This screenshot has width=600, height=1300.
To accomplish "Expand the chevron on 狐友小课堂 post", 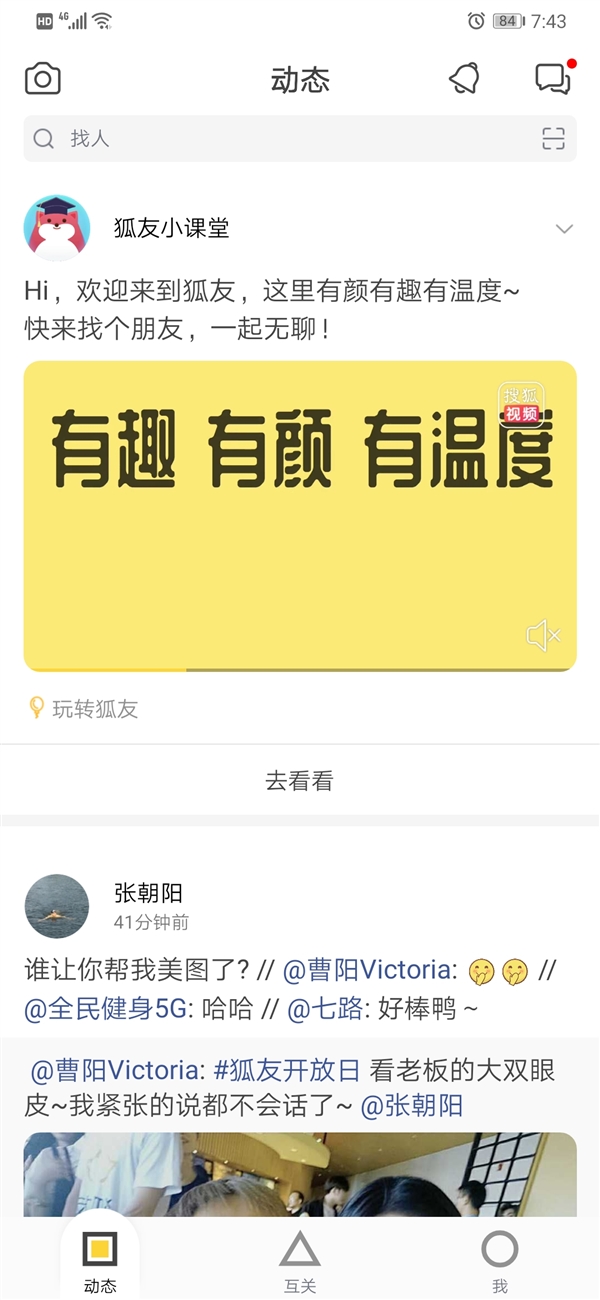I will [x=564, y=229].
